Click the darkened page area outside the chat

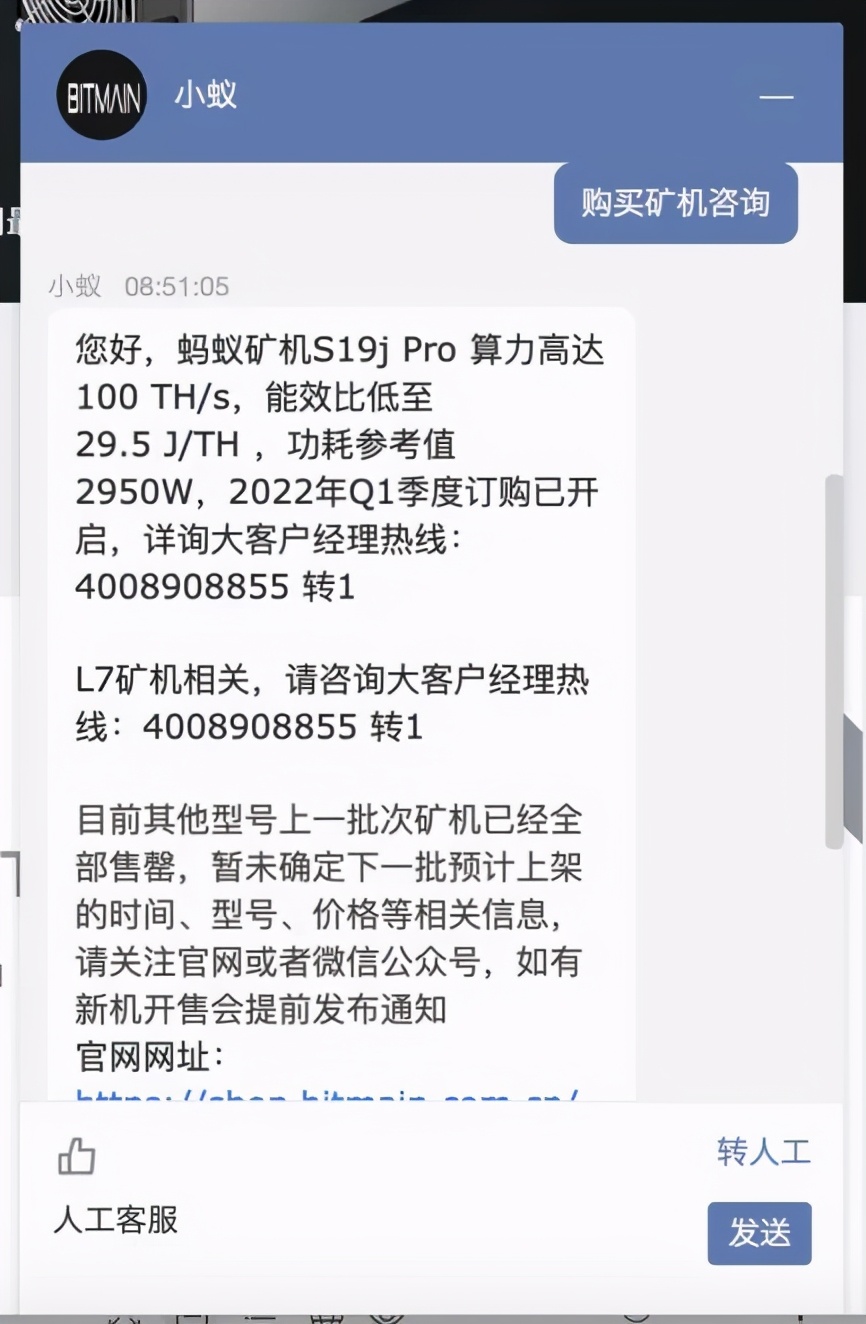10,600
